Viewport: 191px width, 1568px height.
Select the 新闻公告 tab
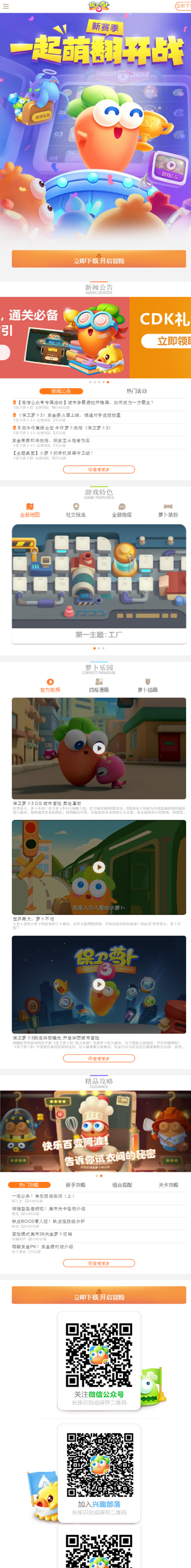tap(61, 391)
